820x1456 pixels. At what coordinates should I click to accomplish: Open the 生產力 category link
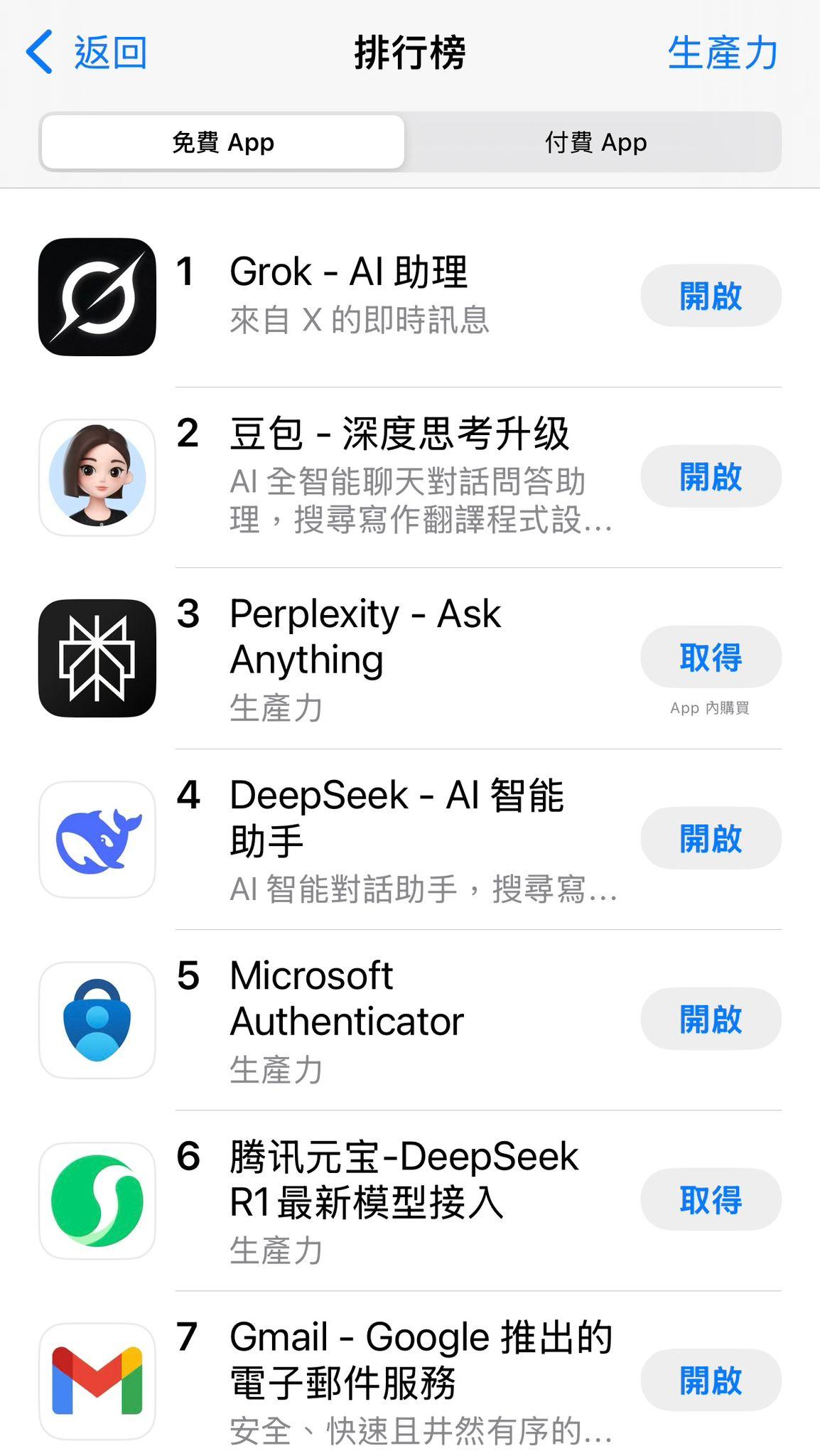tap(722, 53)
